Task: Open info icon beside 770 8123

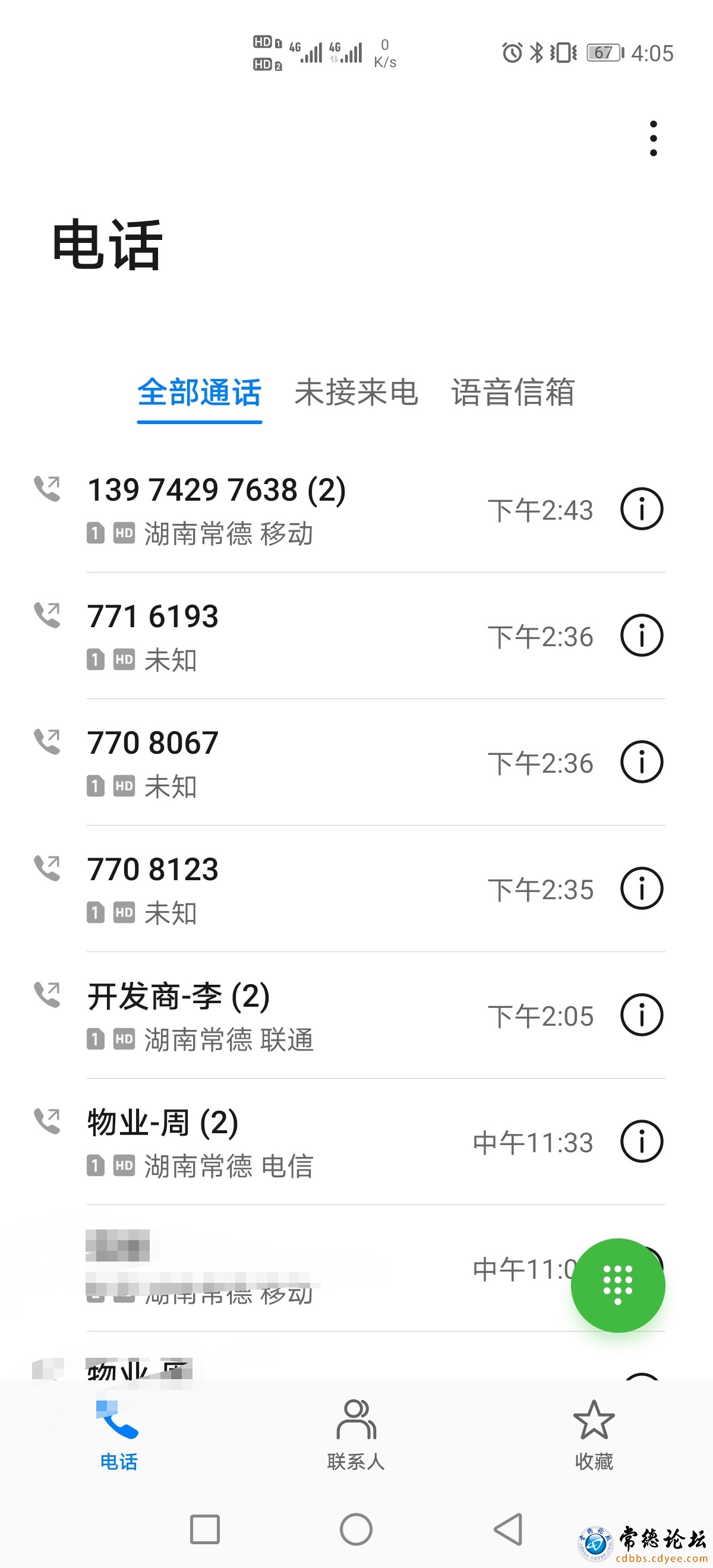Action: [x=641, y=889]
